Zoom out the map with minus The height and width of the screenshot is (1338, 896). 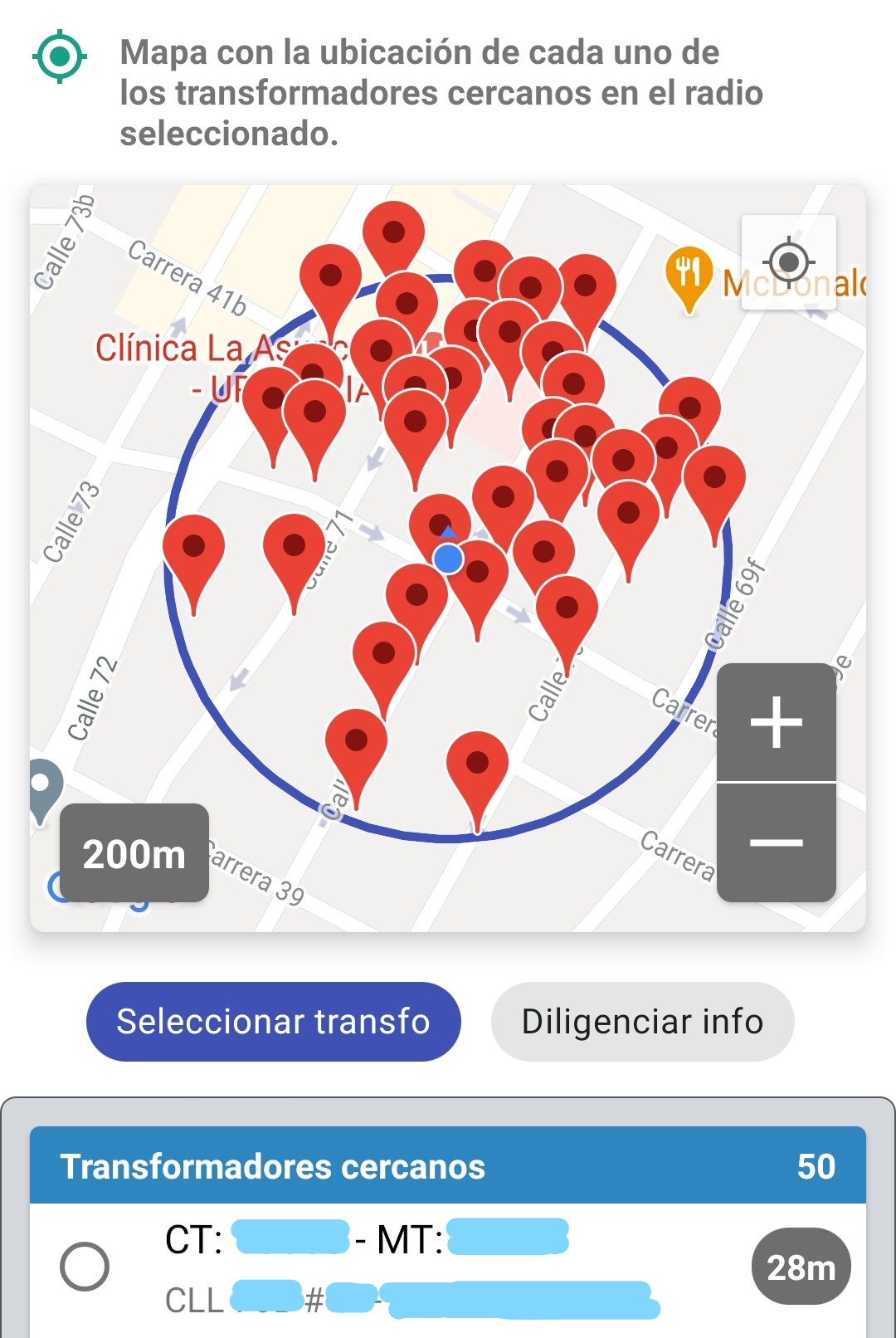[x=776, y=842]
